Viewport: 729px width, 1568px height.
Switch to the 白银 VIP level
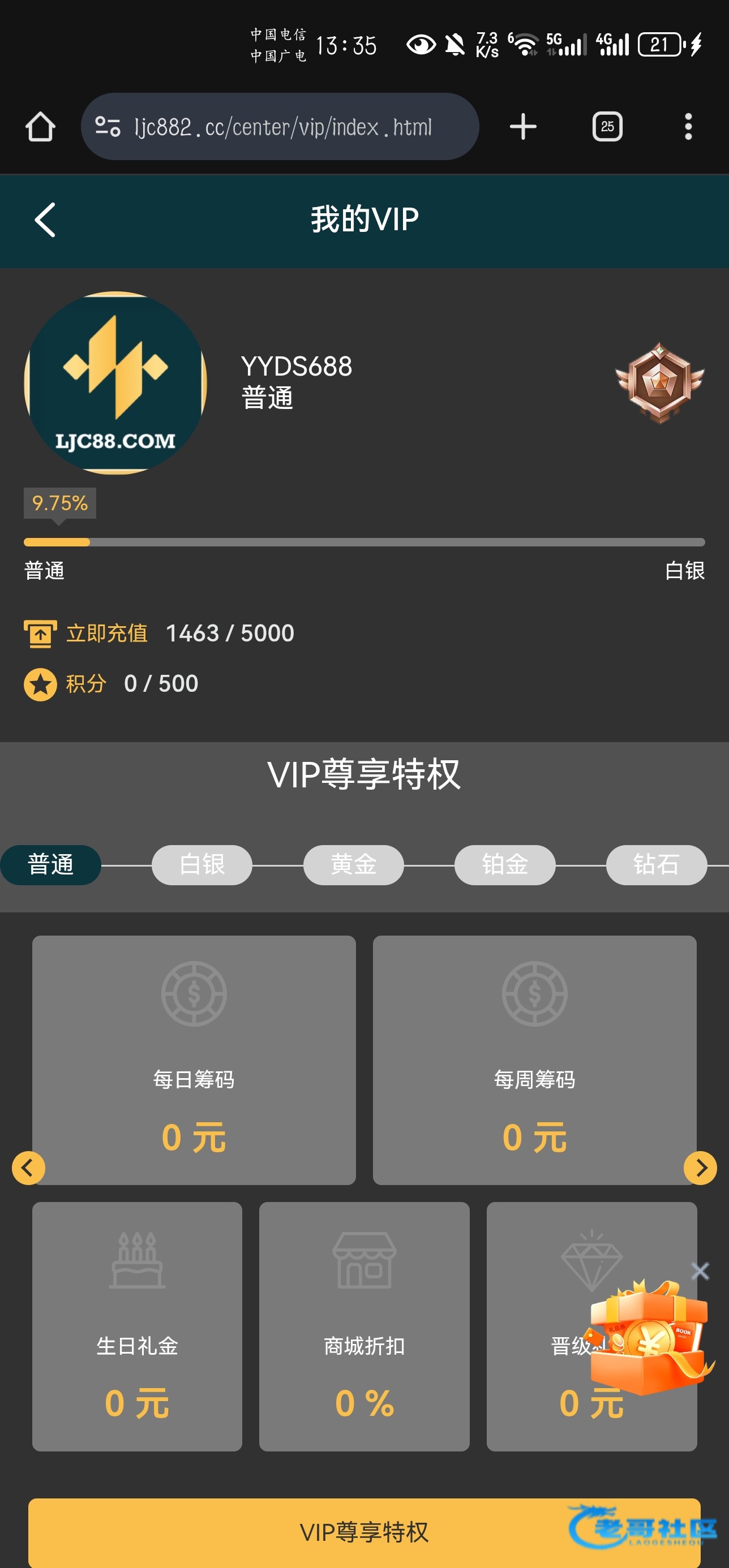(x=201, y=864)
